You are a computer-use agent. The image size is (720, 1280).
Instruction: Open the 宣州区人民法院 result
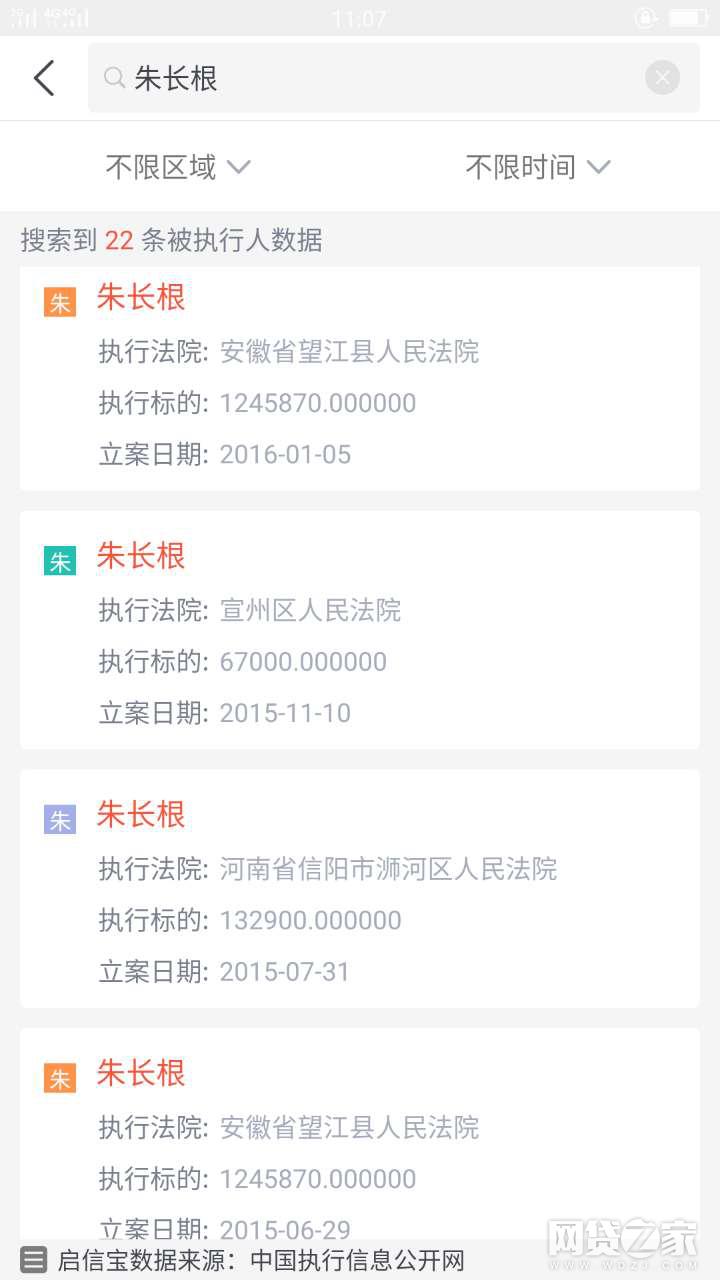tap(360, 630)
